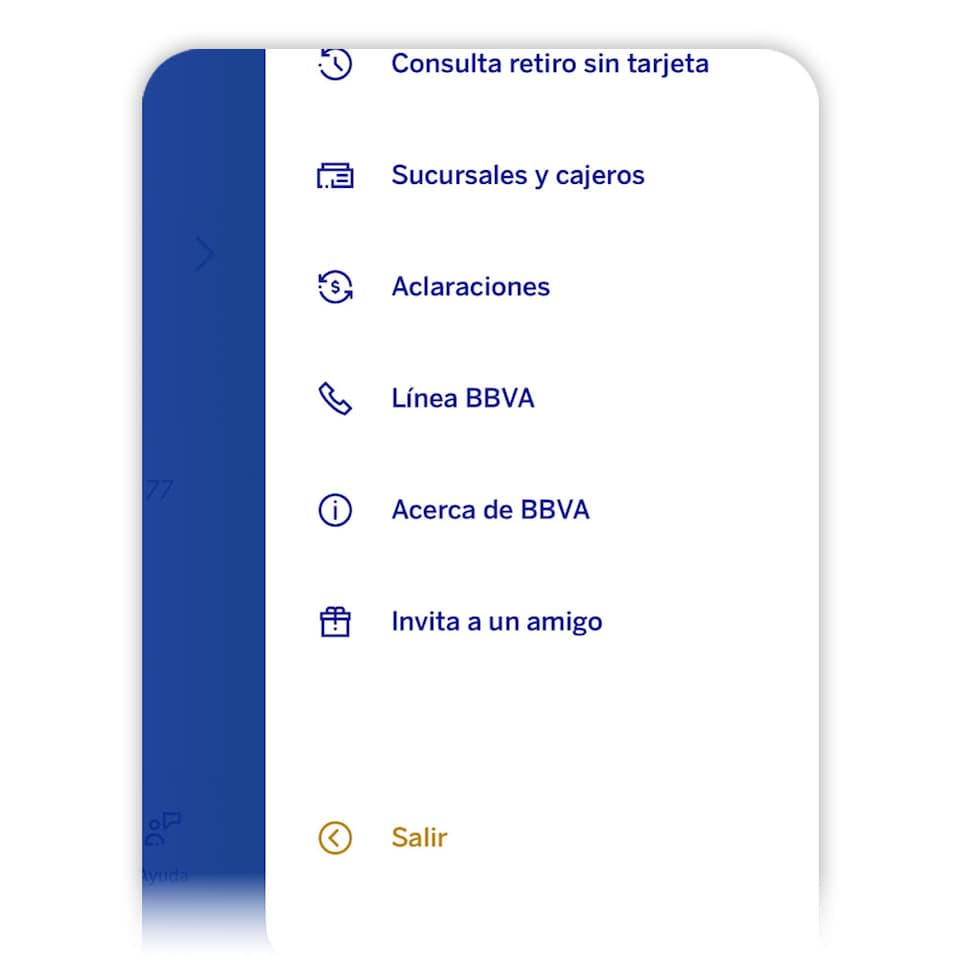Select the Aclaraciones option

click(x=470, y=287)
